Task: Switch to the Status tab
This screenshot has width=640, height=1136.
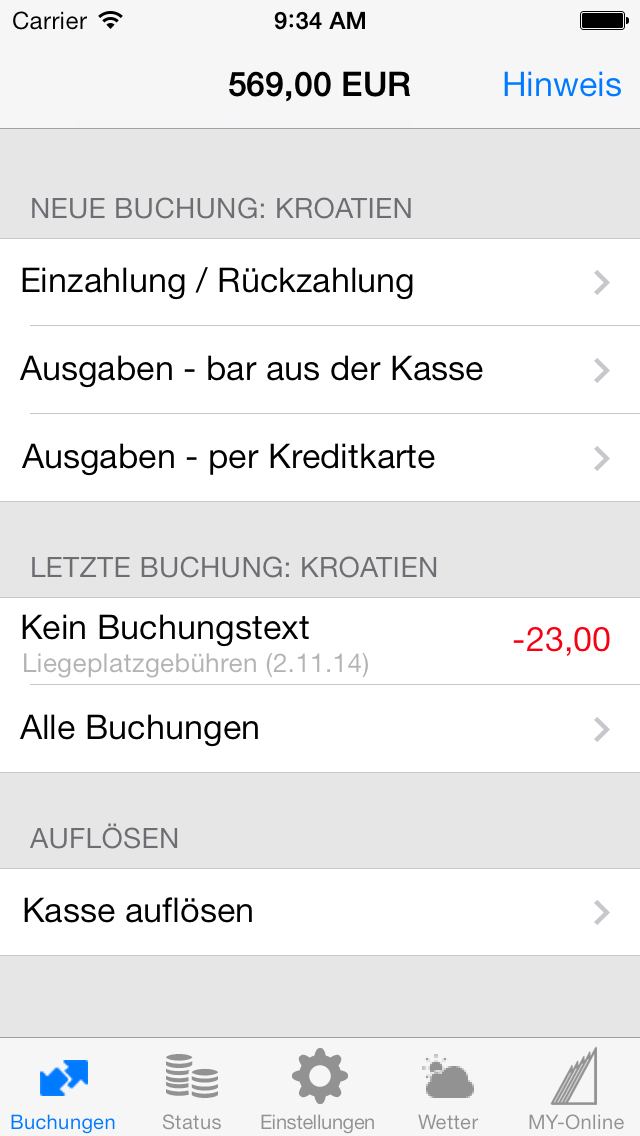Action: click(x=191, y=1089)
